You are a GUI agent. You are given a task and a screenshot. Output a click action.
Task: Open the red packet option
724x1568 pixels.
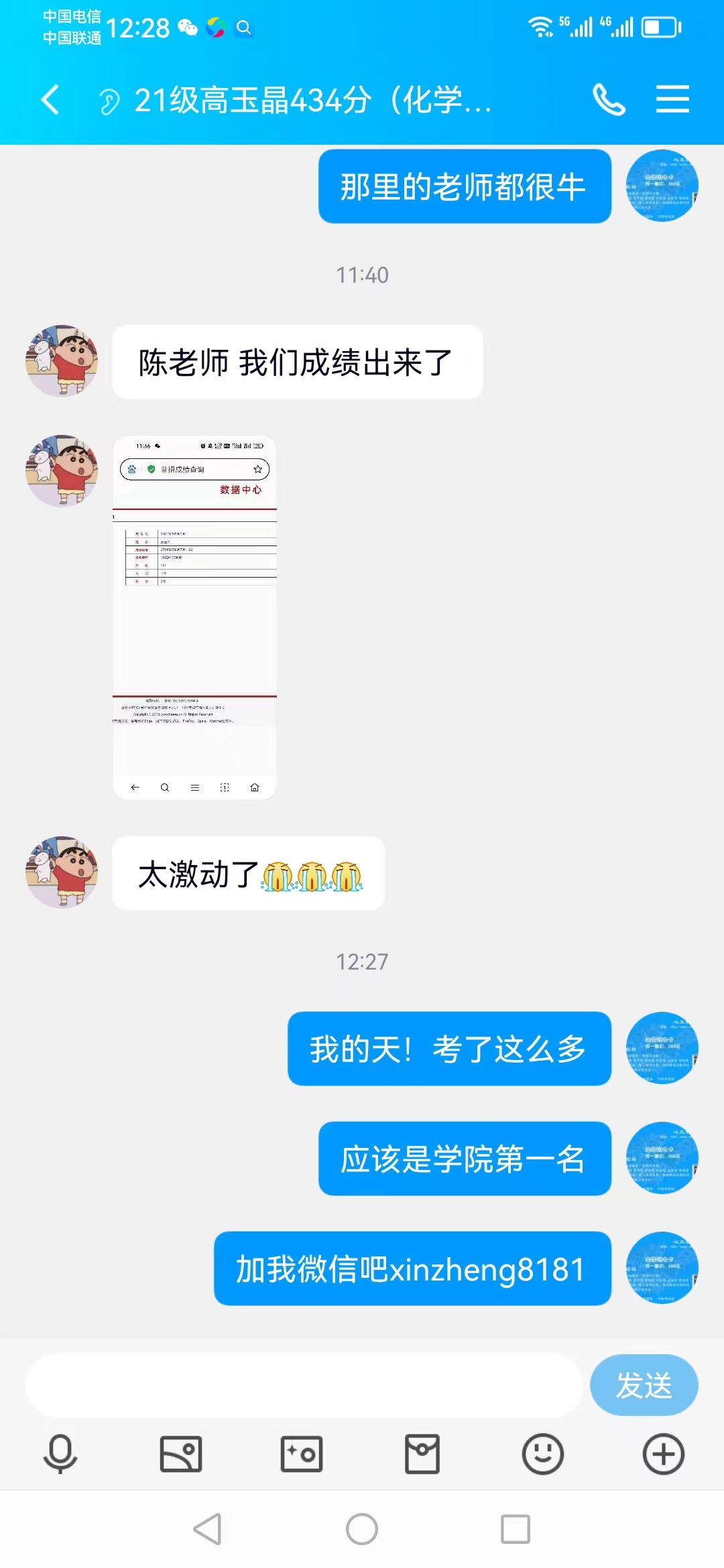click(422, 1454)
